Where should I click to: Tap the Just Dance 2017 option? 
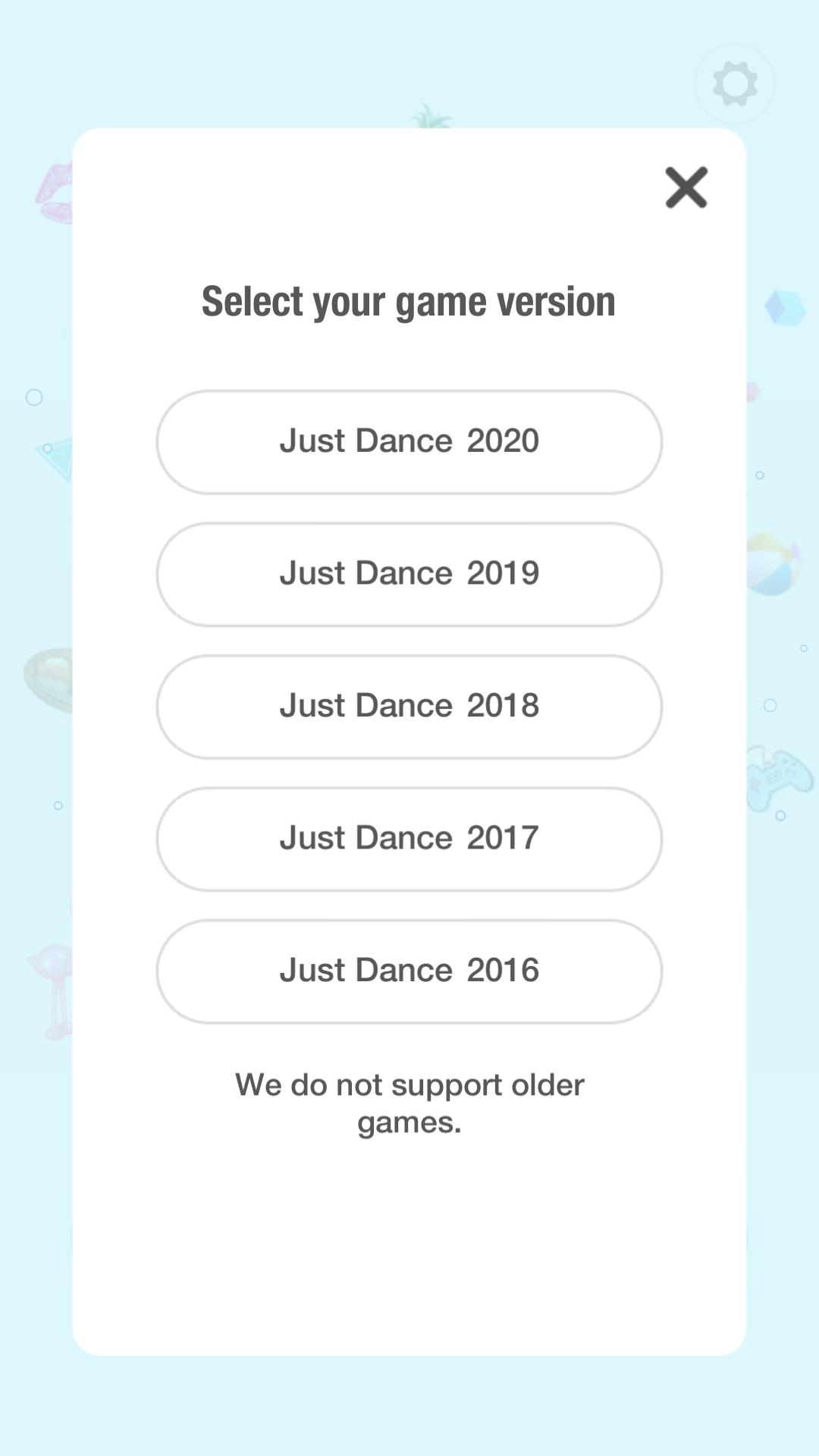pos(409,839)
